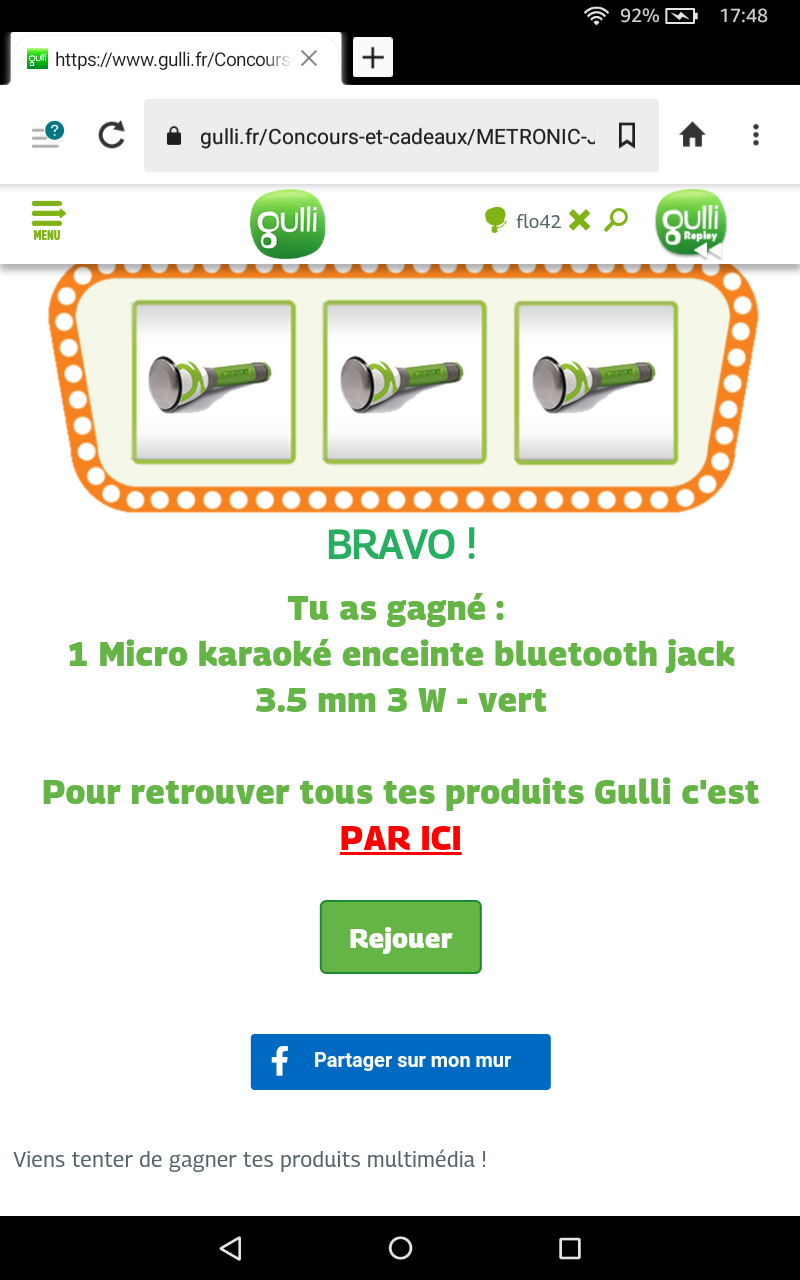Open the site search magnifier
The image size is (800, 1280).
click(x=617, y=219)
